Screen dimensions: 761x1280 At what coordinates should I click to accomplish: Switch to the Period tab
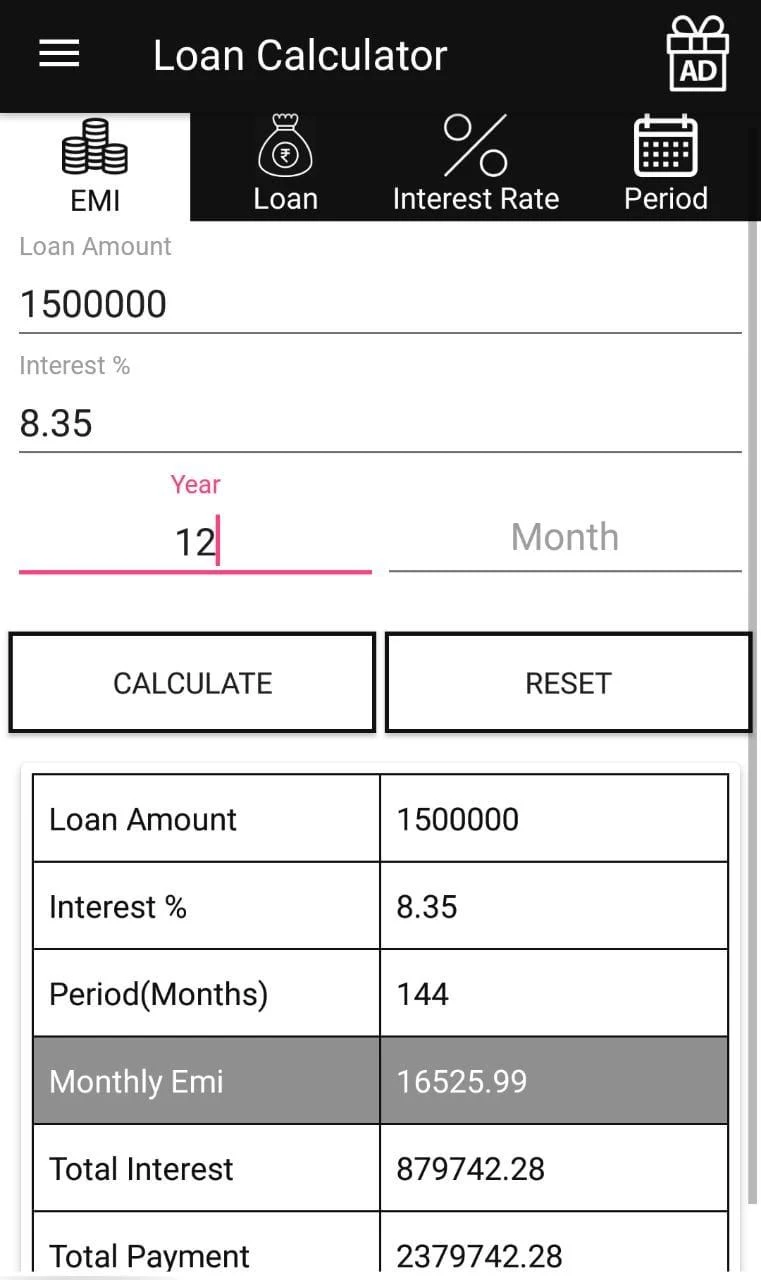(665, 167)
